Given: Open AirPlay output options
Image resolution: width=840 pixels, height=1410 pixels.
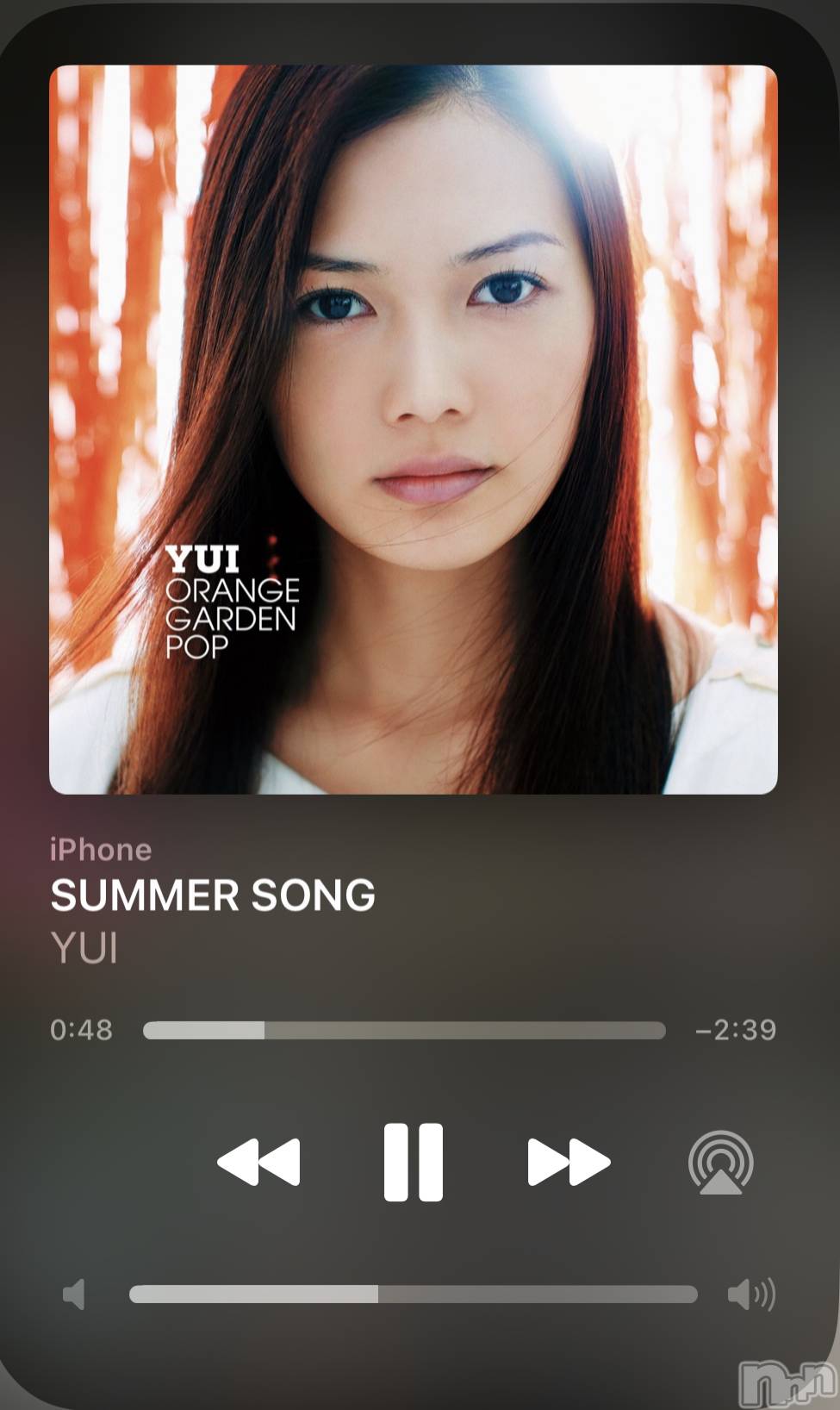Looking at the screenshot, I should coord(720,1163).
